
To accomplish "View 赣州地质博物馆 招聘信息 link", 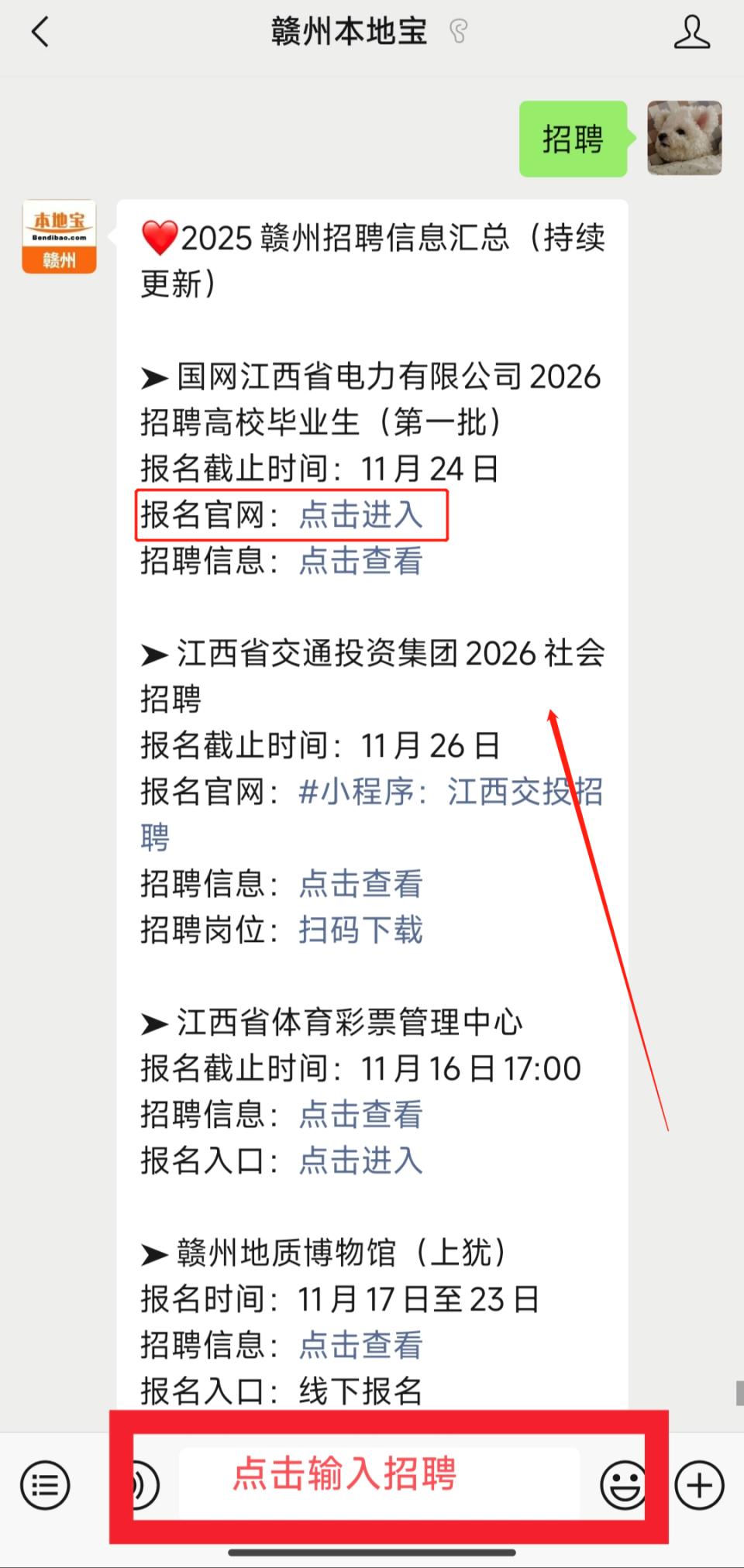I will pos(359,1347).
